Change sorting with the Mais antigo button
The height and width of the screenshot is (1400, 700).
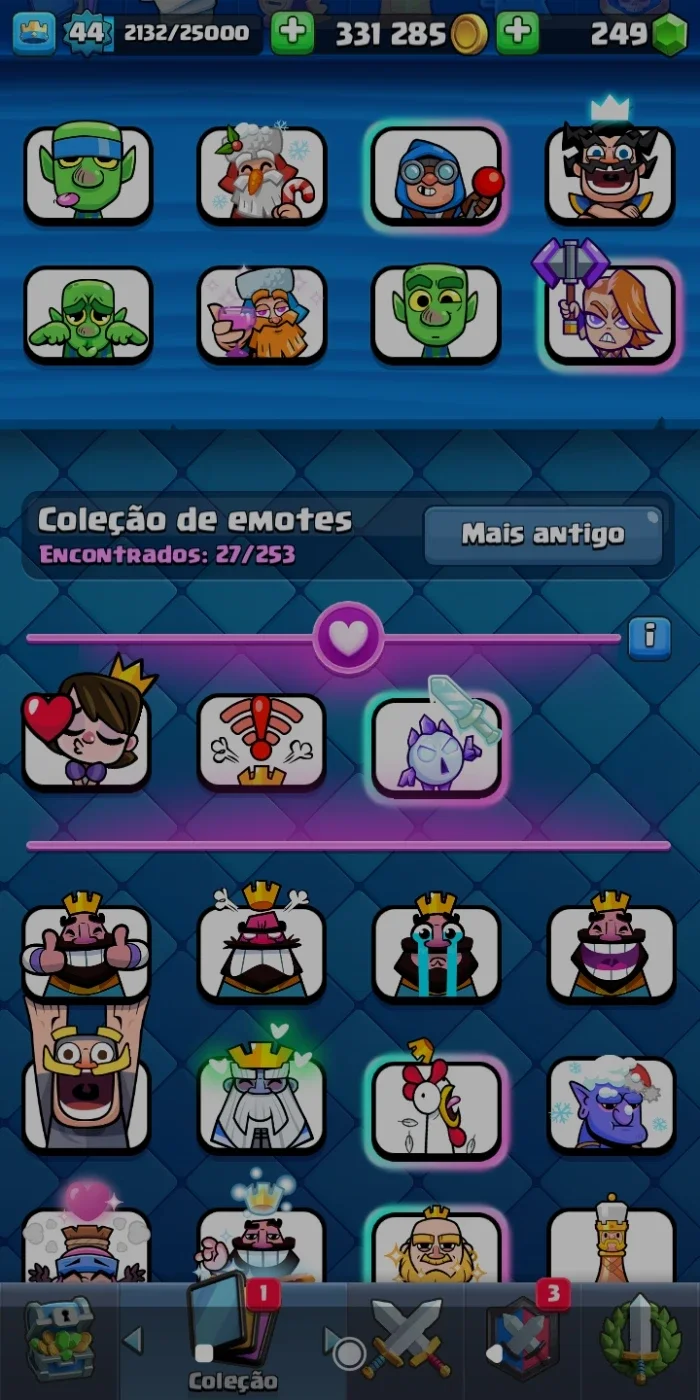coord(543,535)
